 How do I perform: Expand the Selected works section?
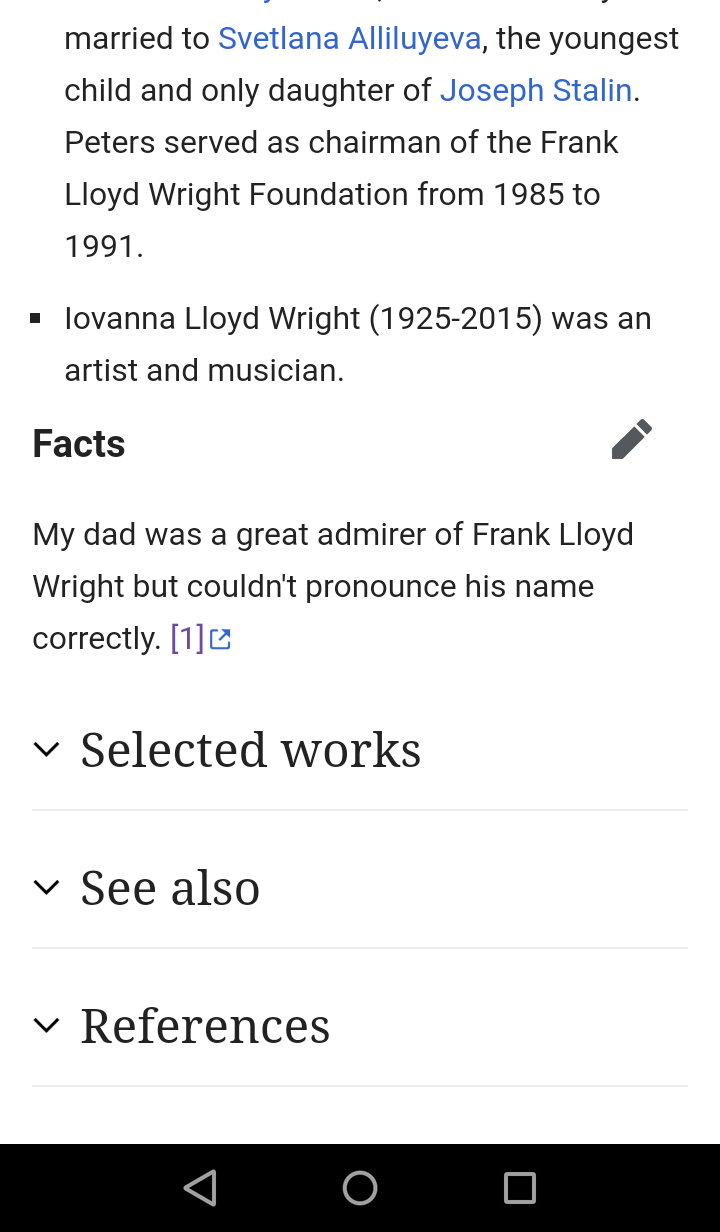(360, 750)
